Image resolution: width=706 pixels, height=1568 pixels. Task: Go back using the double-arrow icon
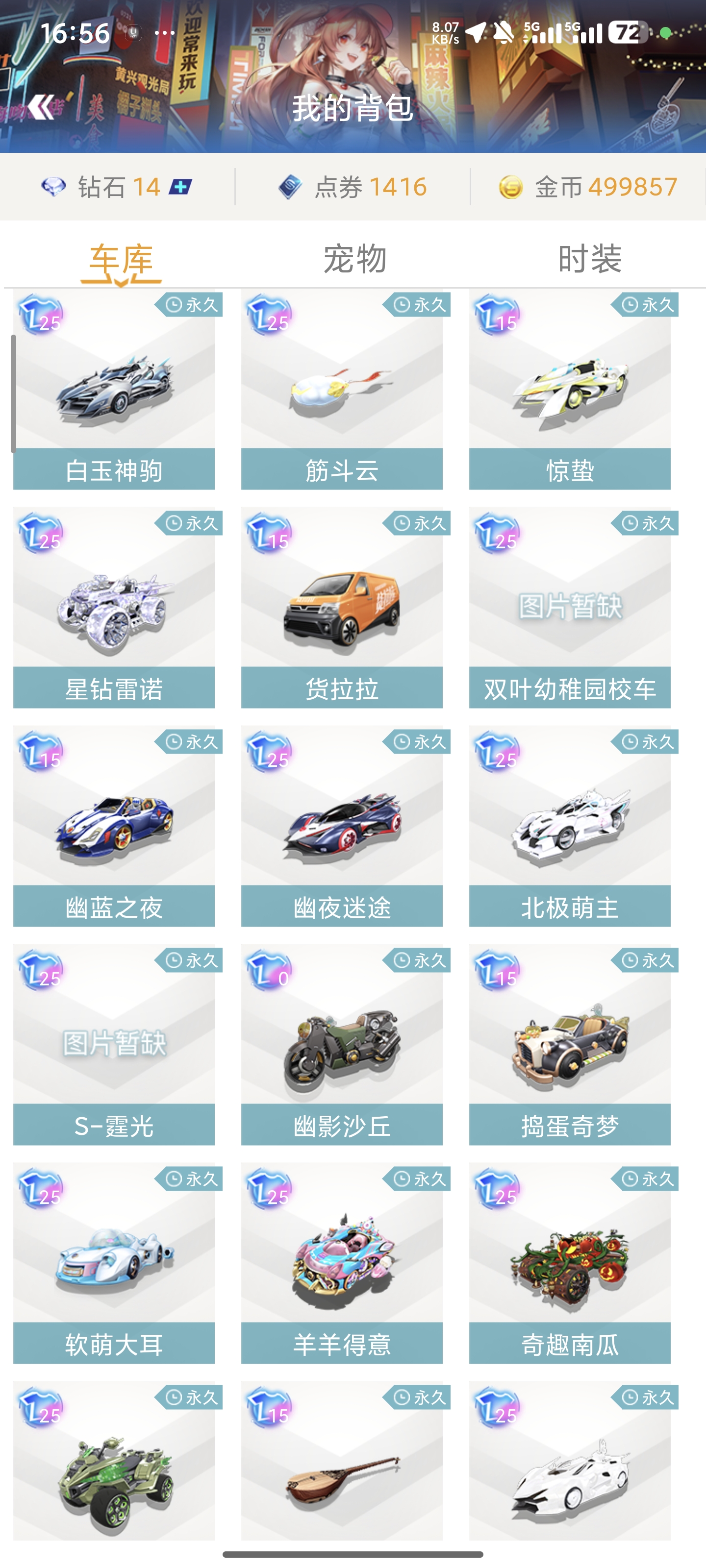click(x=41, y=107)
